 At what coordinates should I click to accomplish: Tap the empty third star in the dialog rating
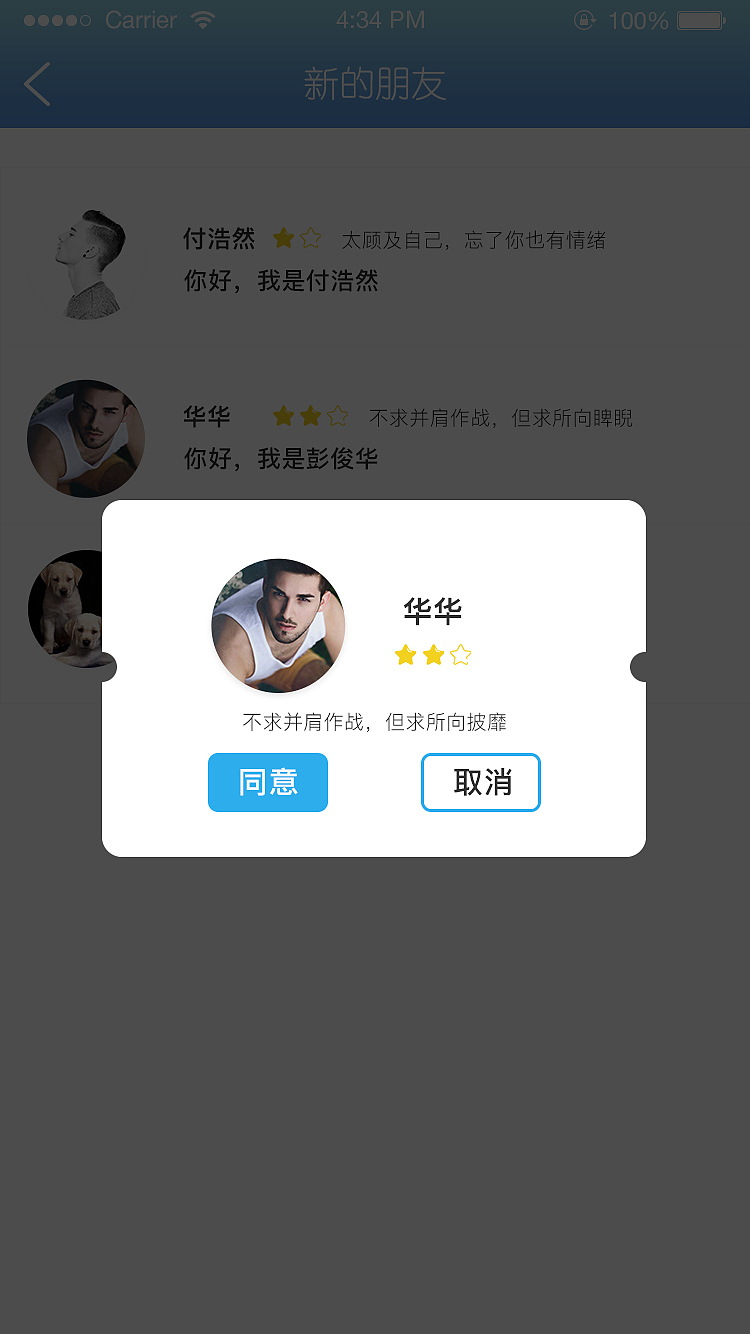click(460, 655)
